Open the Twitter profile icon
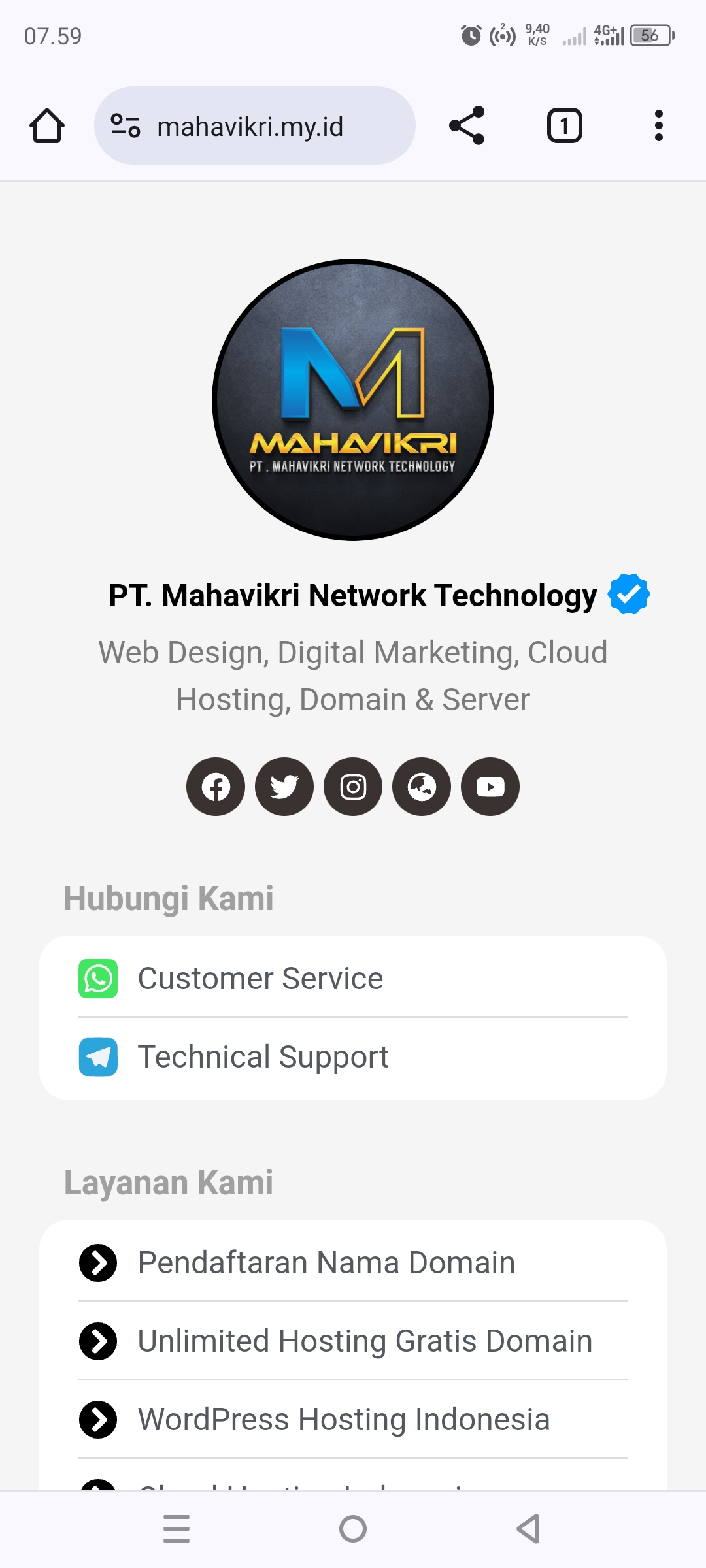The image size is (706, 1568). tap(284, 787)
